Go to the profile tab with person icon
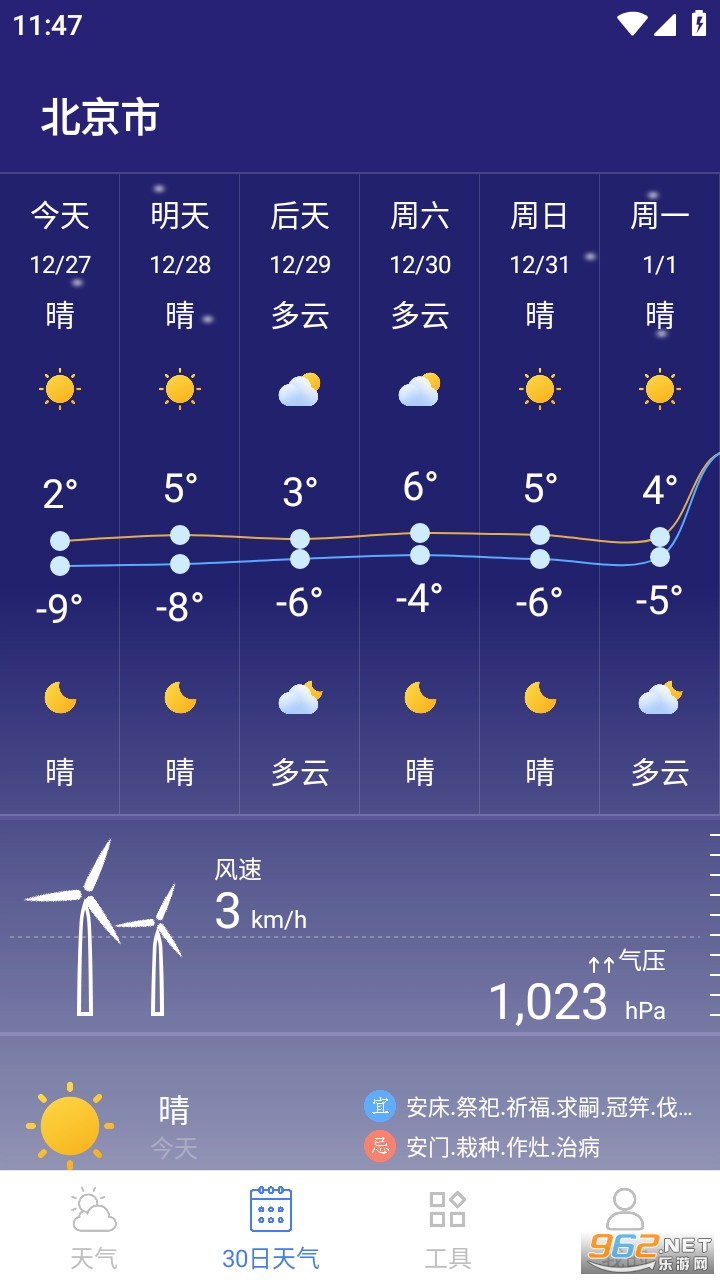This screenshot has height=1280, width=720. pos(625,1215)
